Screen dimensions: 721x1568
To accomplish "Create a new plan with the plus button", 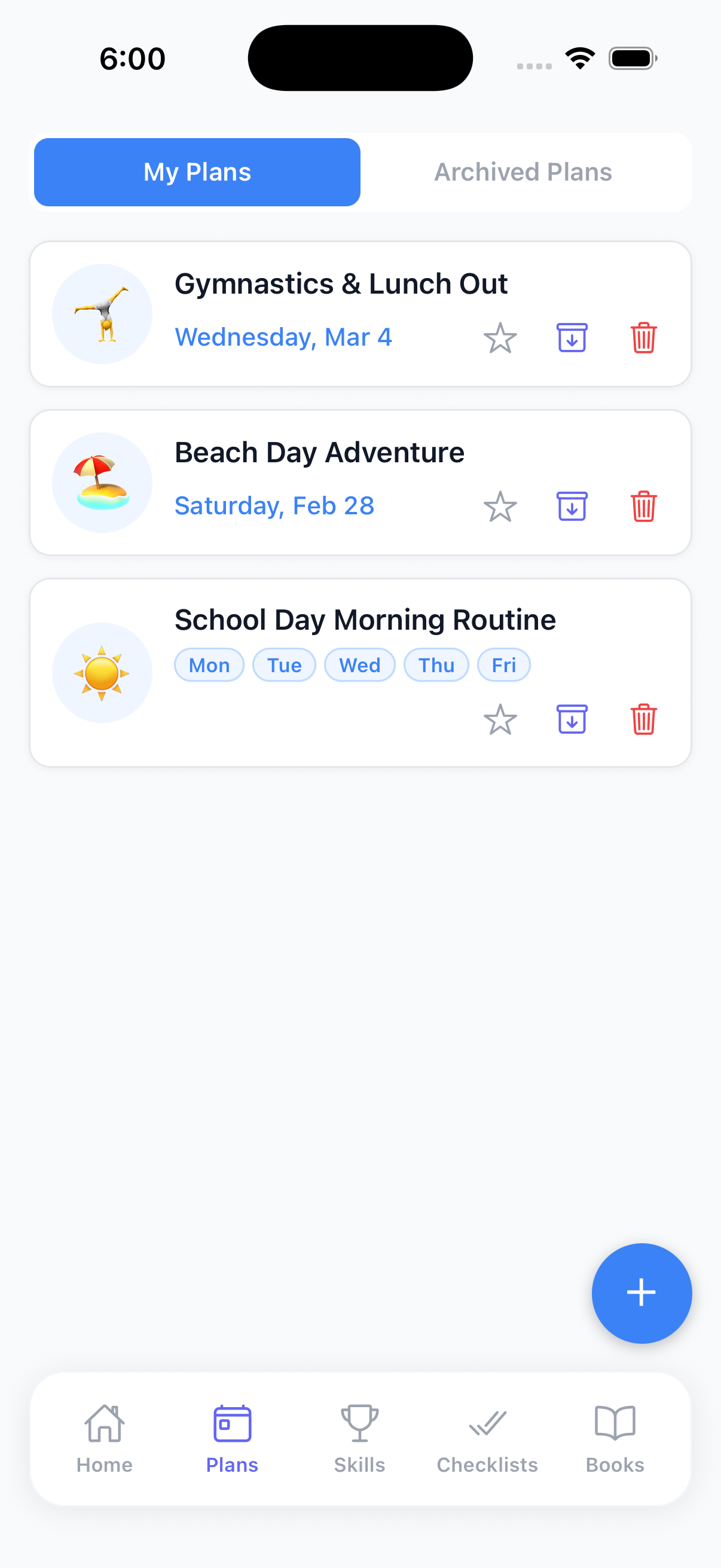I will pyautogui.click(x=641, y=1294).
